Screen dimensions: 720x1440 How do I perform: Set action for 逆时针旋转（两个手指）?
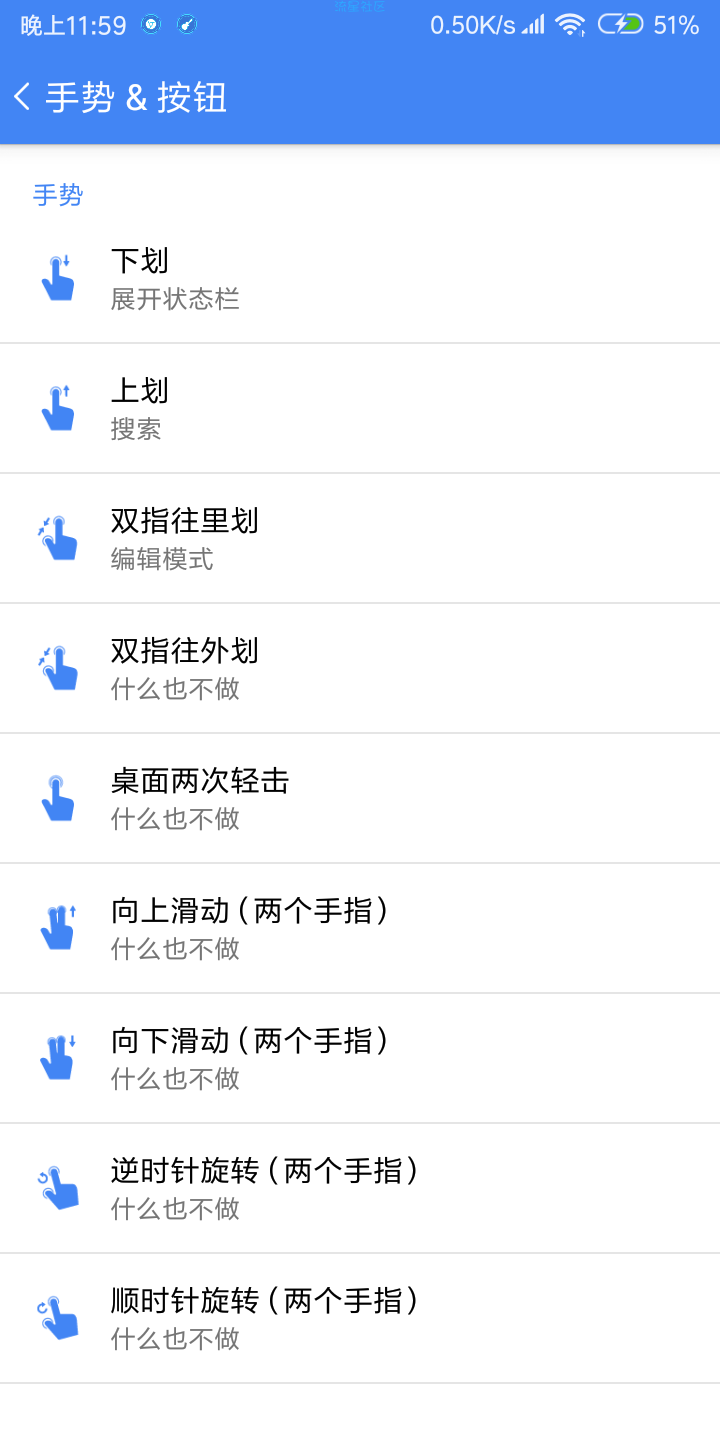pos(360,1189)
